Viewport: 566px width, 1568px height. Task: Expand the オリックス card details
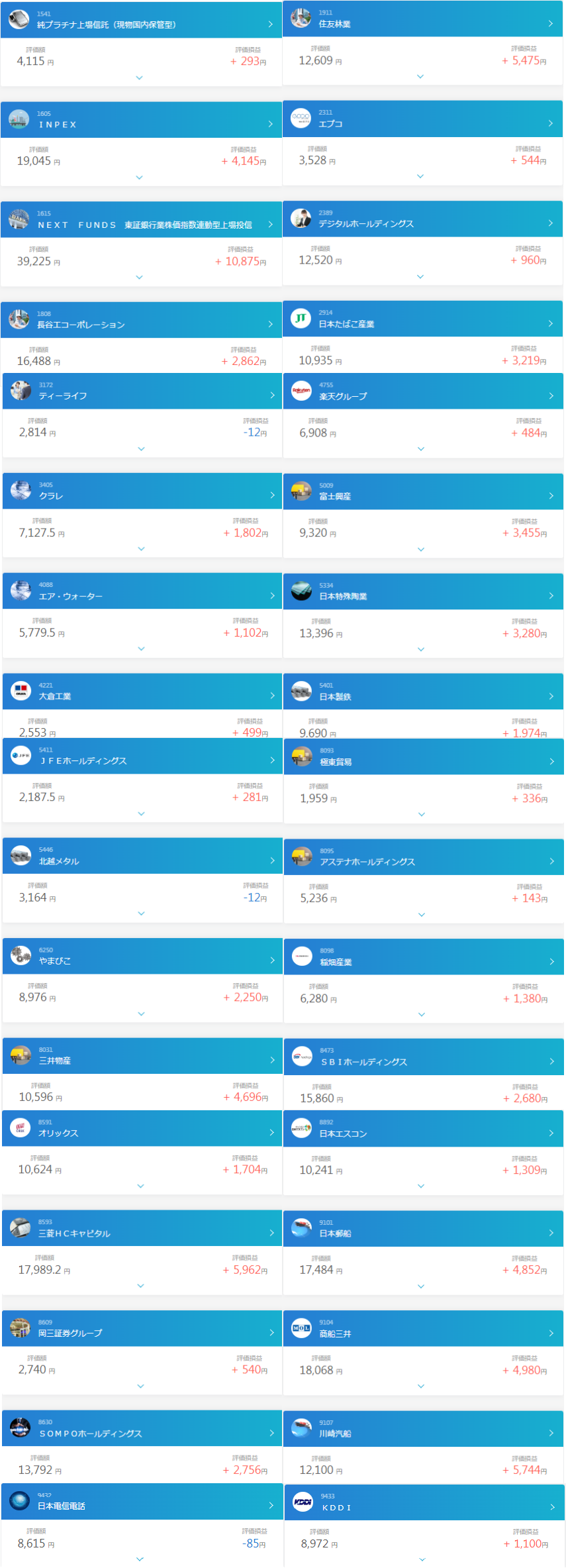140,1186
